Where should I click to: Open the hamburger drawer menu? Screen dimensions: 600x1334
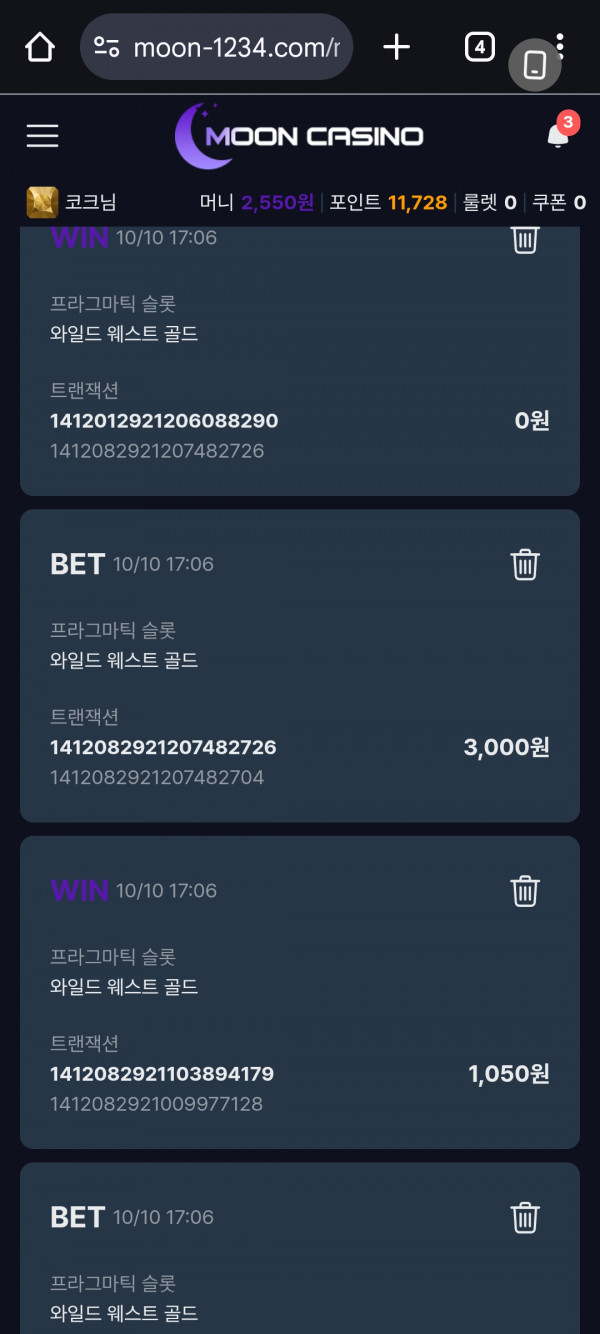(x=42, y=136)
